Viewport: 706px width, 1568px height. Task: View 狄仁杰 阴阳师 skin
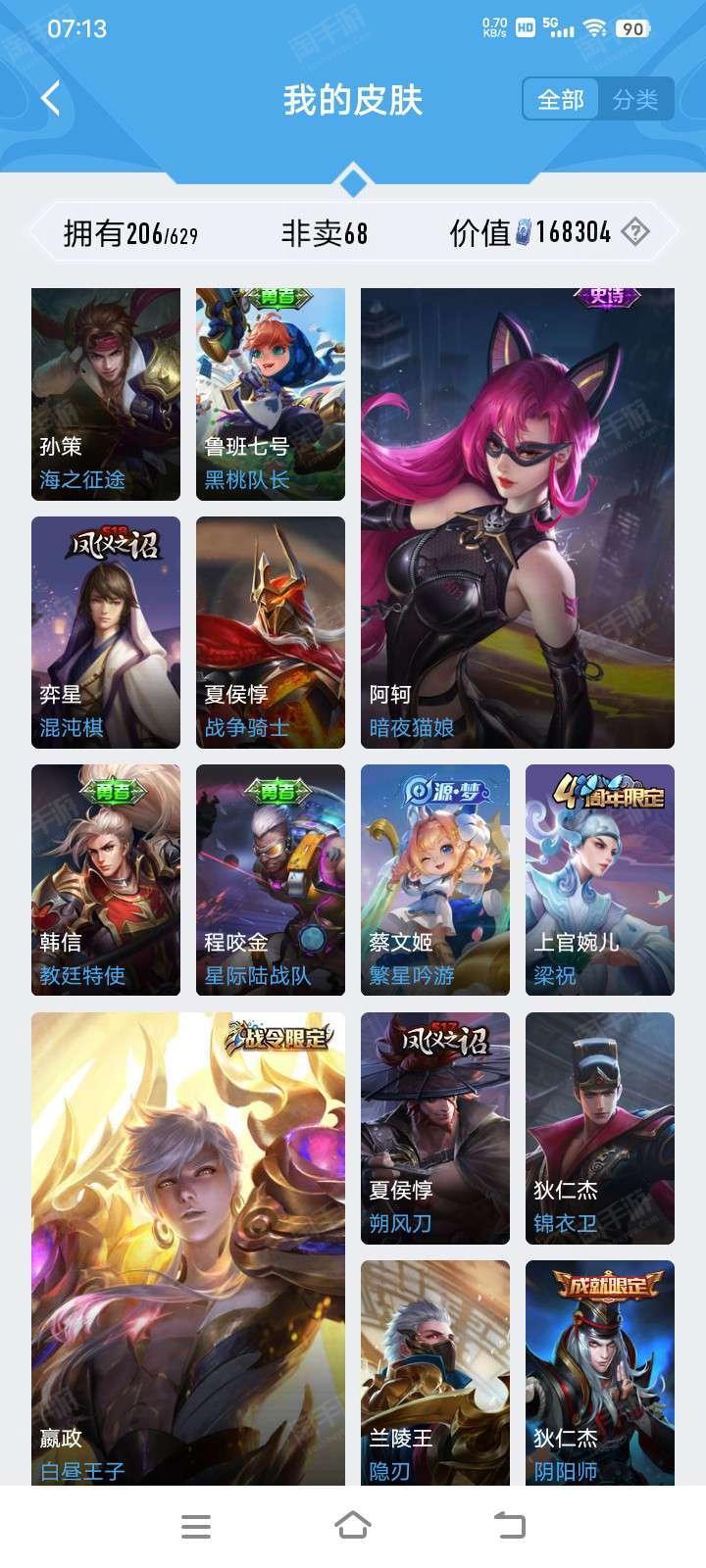click(x=600, y=1372)
